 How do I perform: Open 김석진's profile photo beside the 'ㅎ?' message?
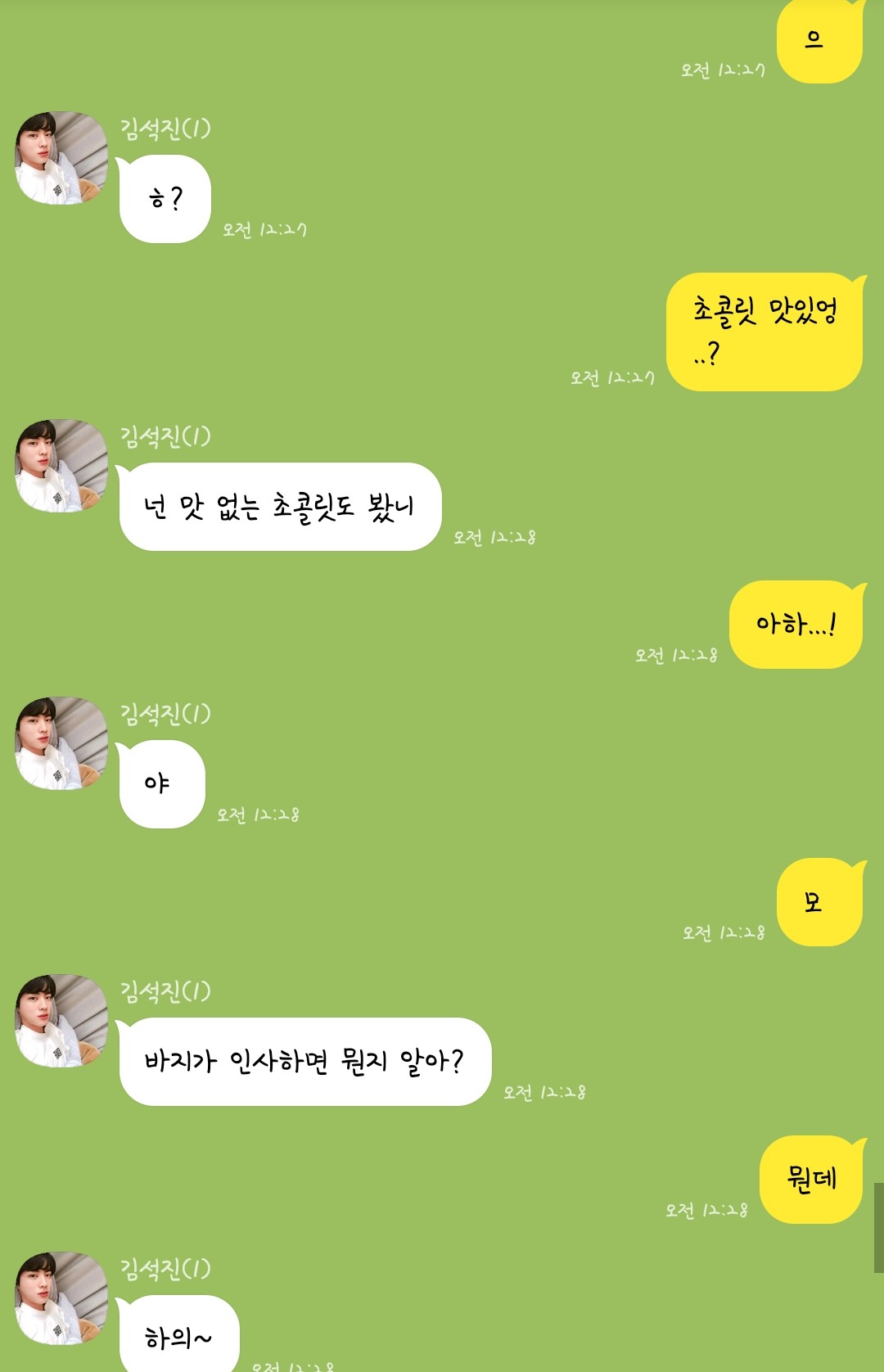pos(61,158)
